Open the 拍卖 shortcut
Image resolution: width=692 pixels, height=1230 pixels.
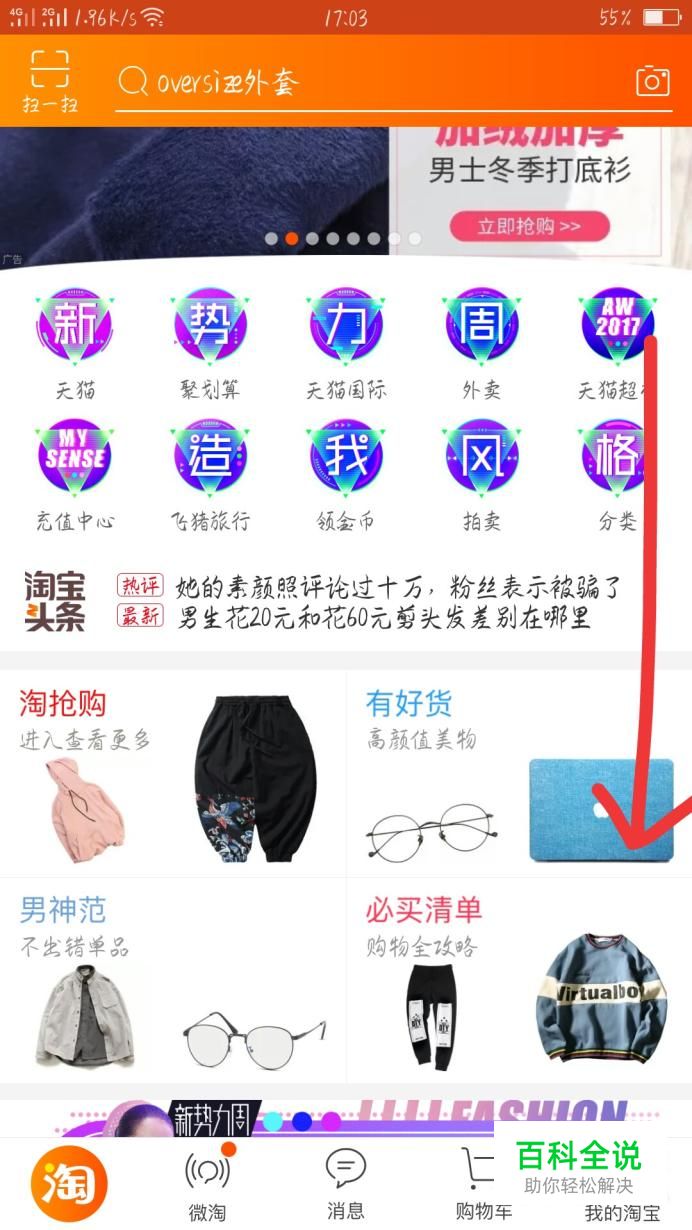482,476
